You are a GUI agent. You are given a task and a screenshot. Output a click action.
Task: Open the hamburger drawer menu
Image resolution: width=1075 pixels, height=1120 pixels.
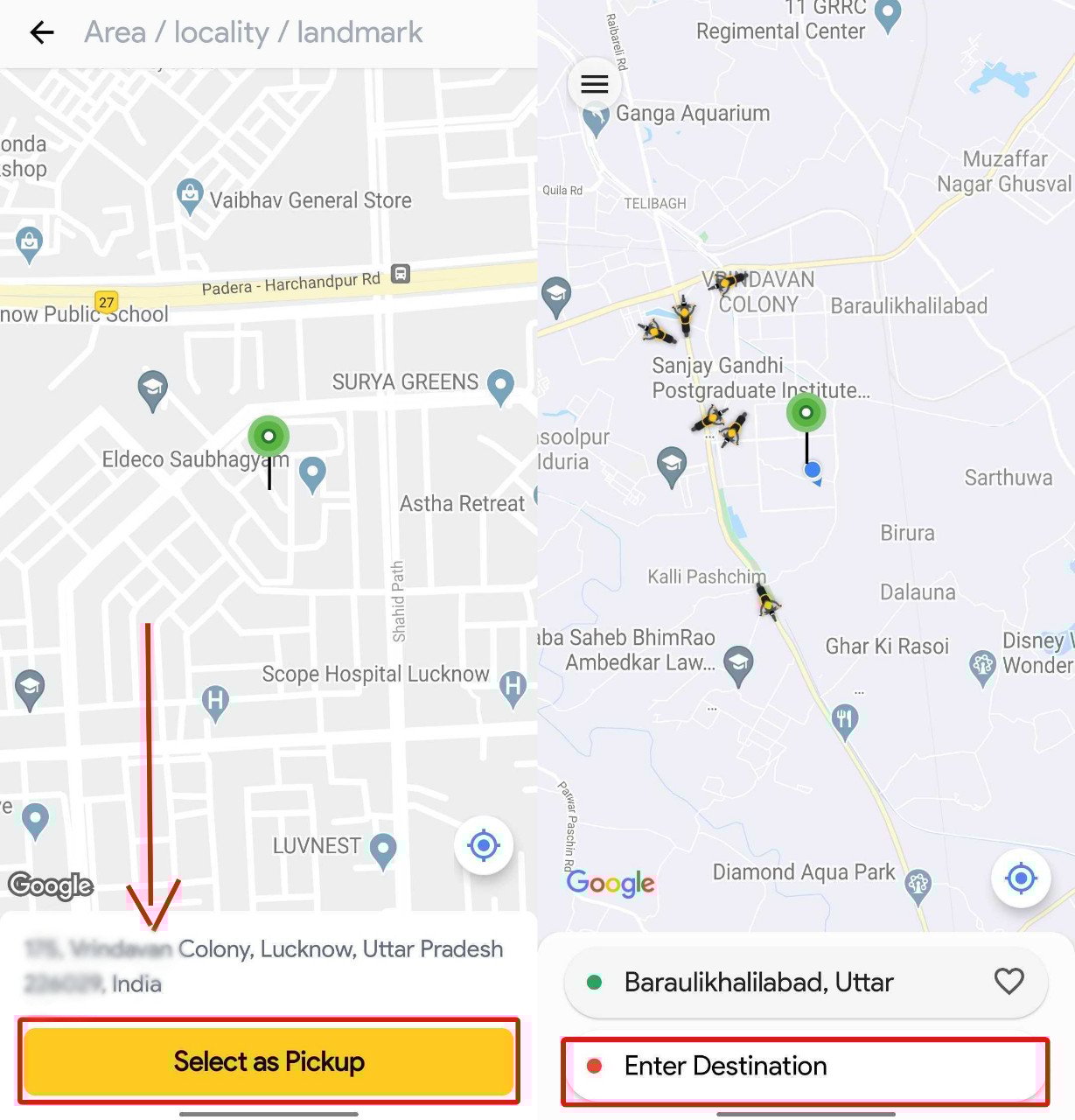(x=594, y=84)
